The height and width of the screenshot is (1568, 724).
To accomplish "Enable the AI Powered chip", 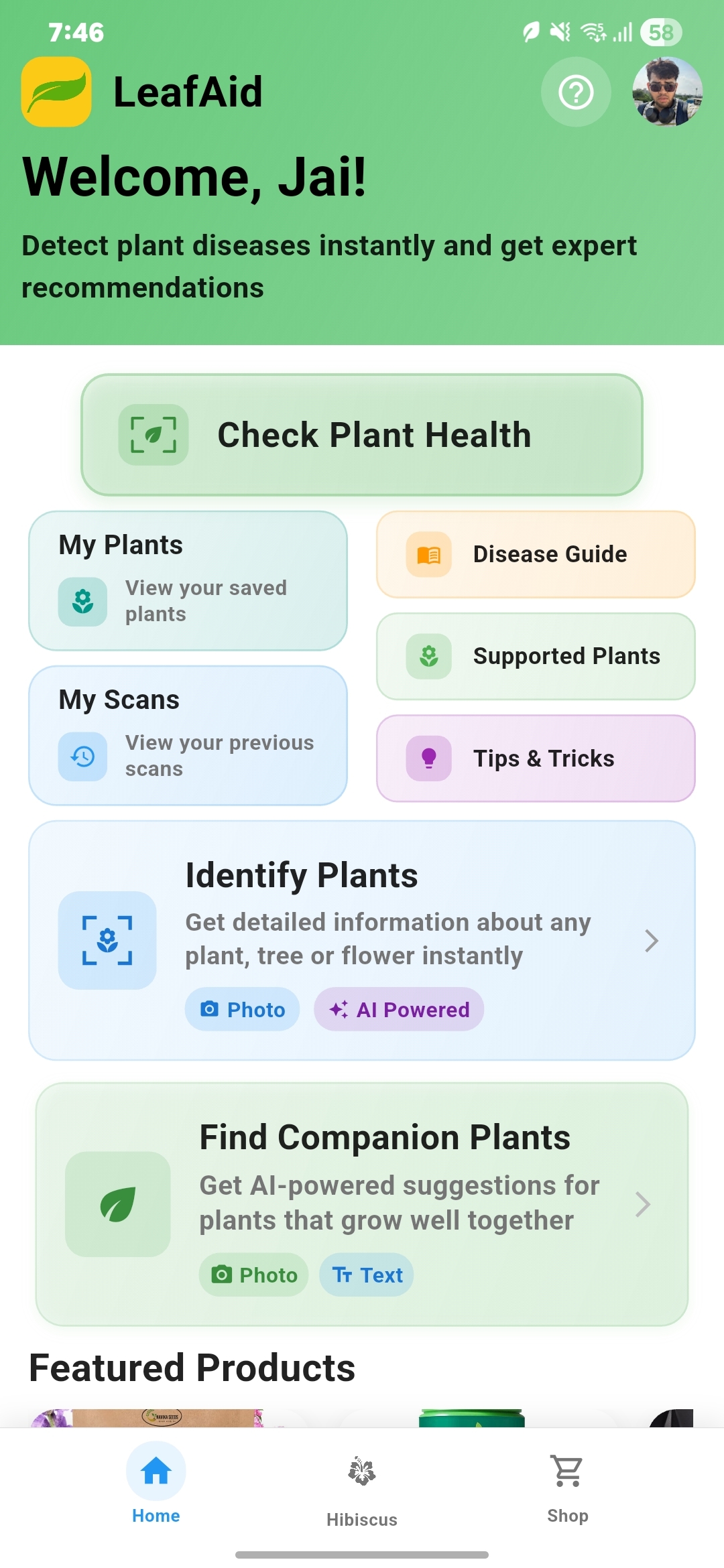I will click(398, 1009).
